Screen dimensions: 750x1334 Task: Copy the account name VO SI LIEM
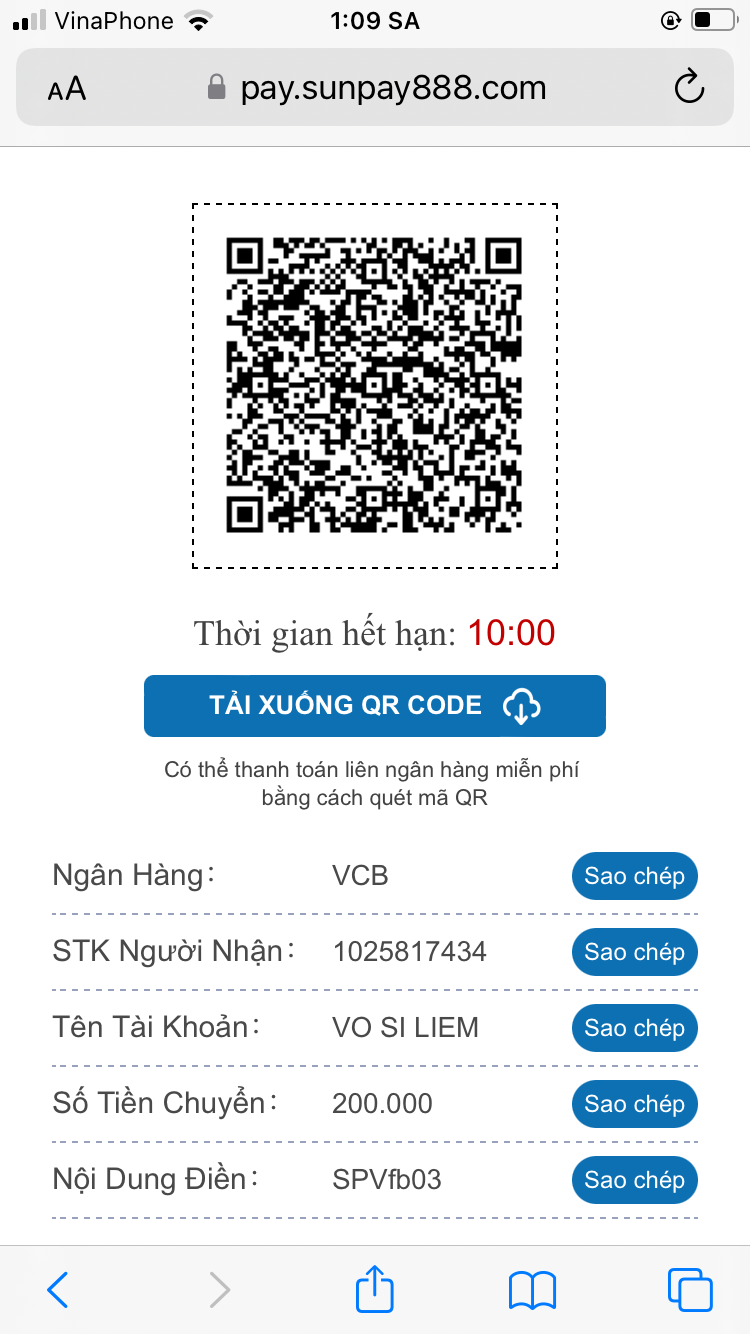point(634,1028)
